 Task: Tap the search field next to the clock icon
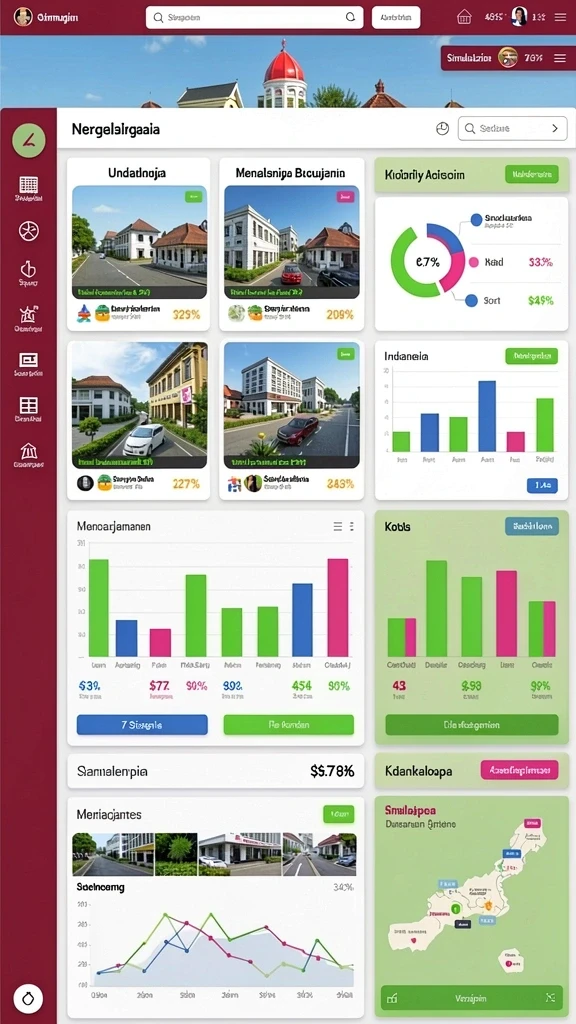pos(513,129)
